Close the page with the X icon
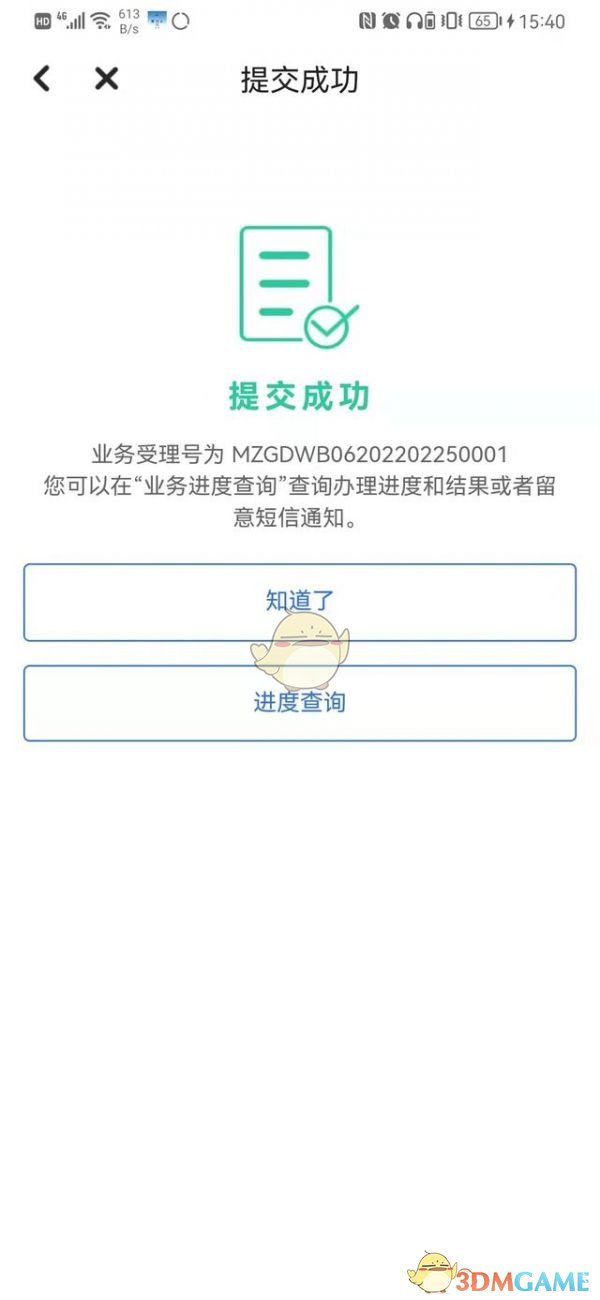Screen dimensions: 600x1300 coord(107,78)
